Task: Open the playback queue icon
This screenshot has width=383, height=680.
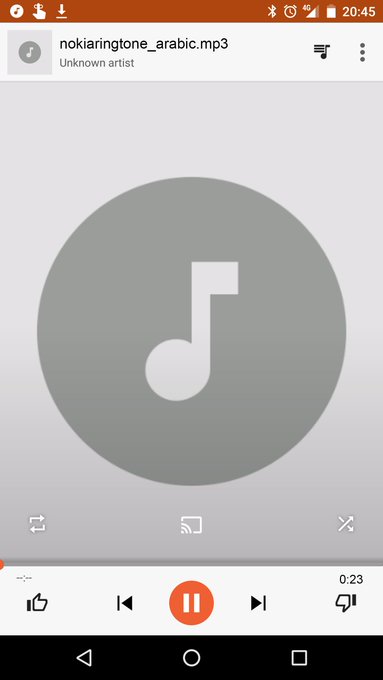Action: [x=322, y=52]
